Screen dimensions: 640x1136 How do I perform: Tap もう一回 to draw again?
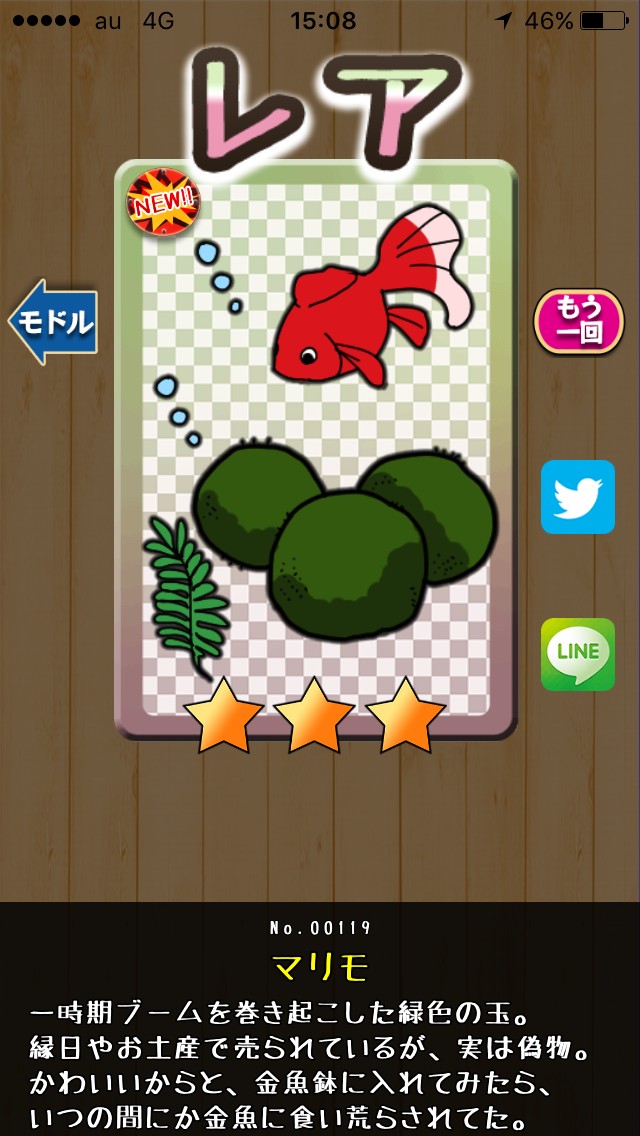click(578, 322)
